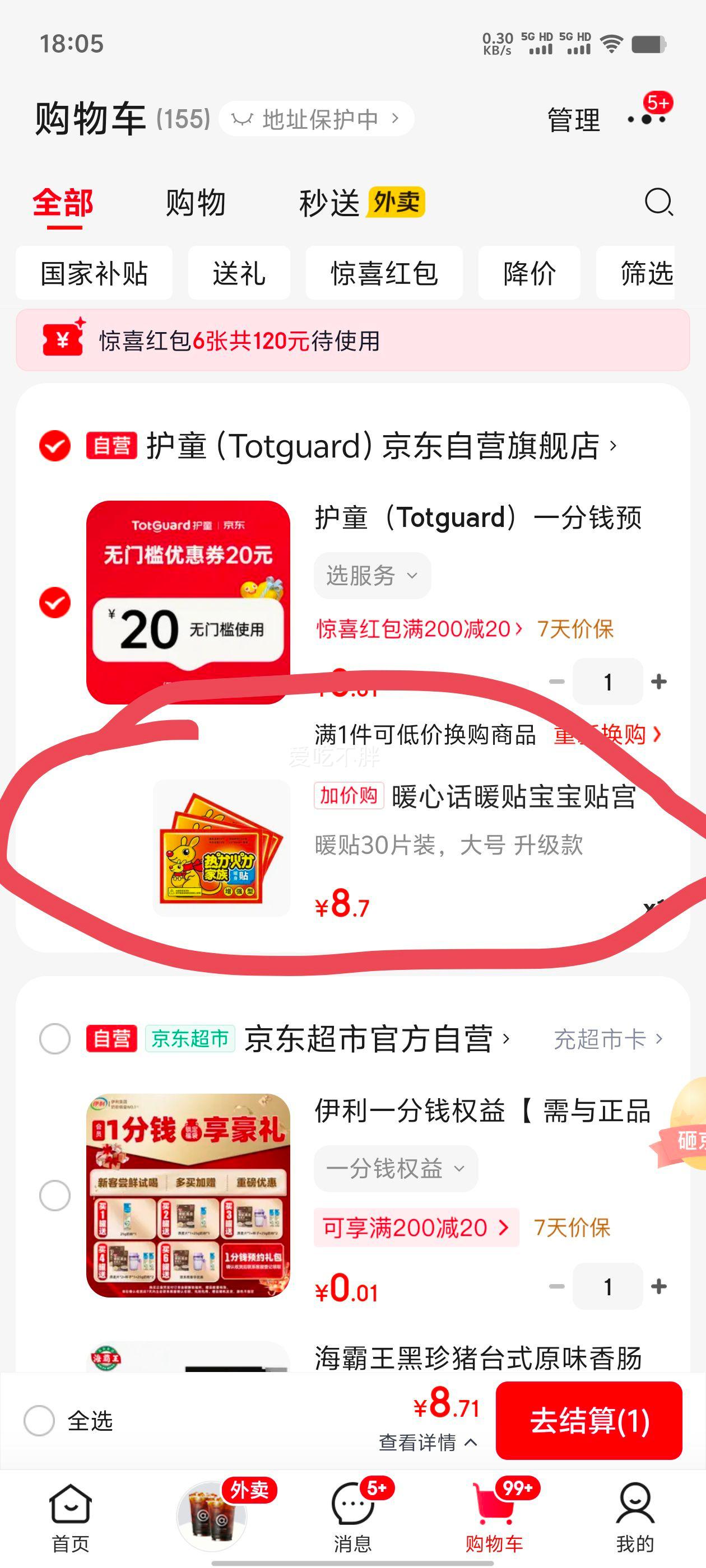Expand the 选服务 service dropdown
The image size is (706, 1568).
[371, 575]
